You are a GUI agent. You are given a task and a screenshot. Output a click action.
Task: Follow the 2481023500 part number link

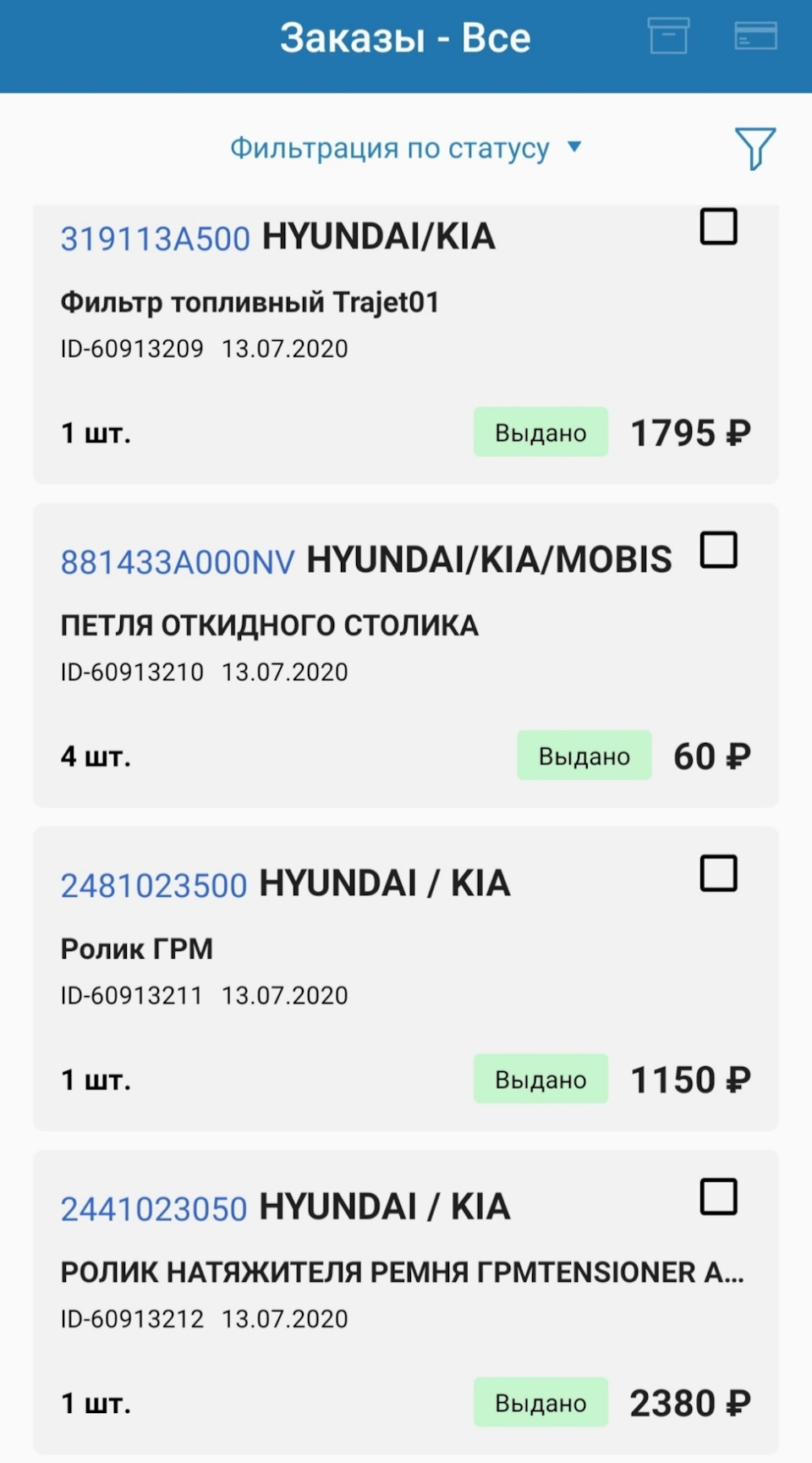tap(154, 885)
